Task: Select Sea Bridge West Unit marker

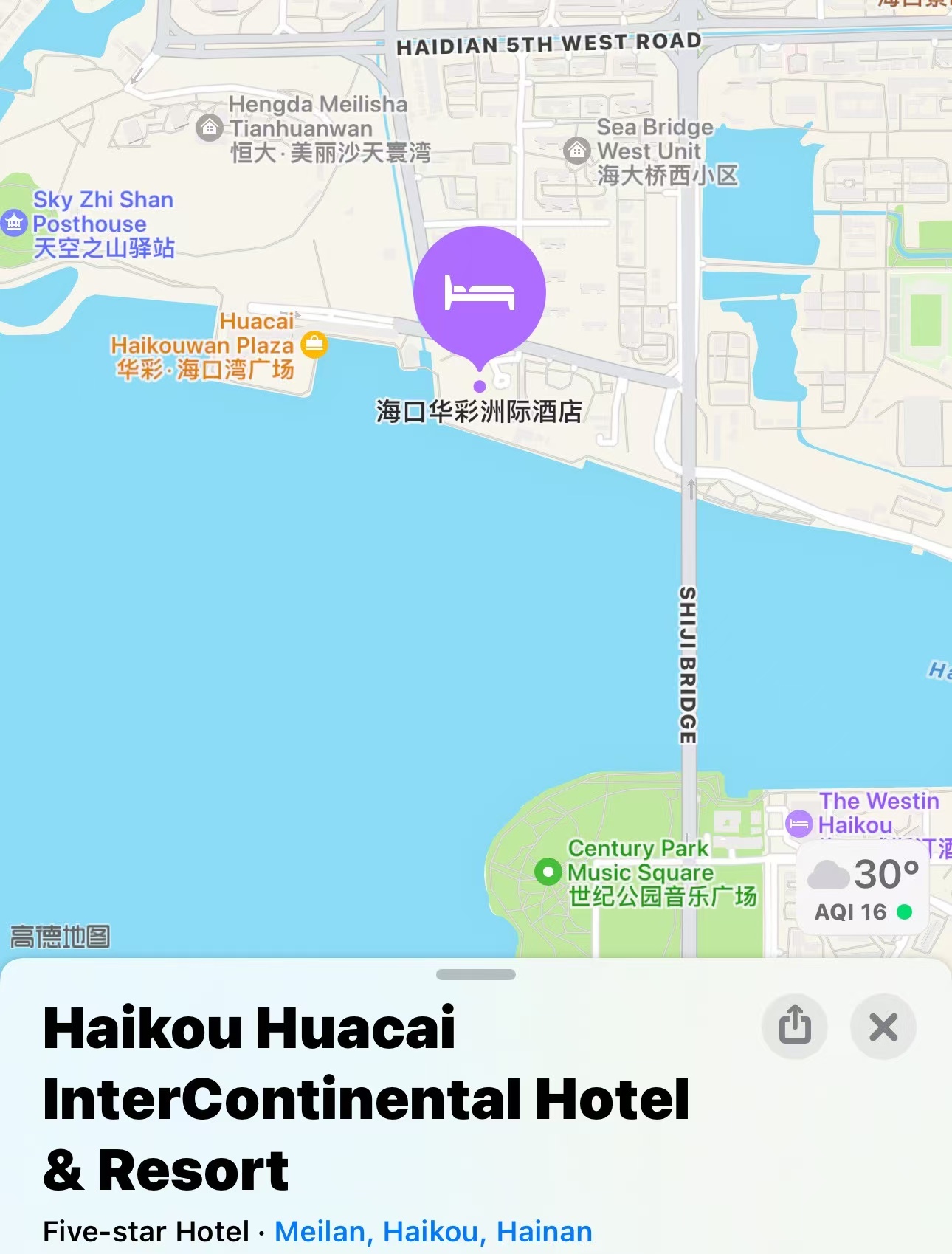Action: (576, 151)
